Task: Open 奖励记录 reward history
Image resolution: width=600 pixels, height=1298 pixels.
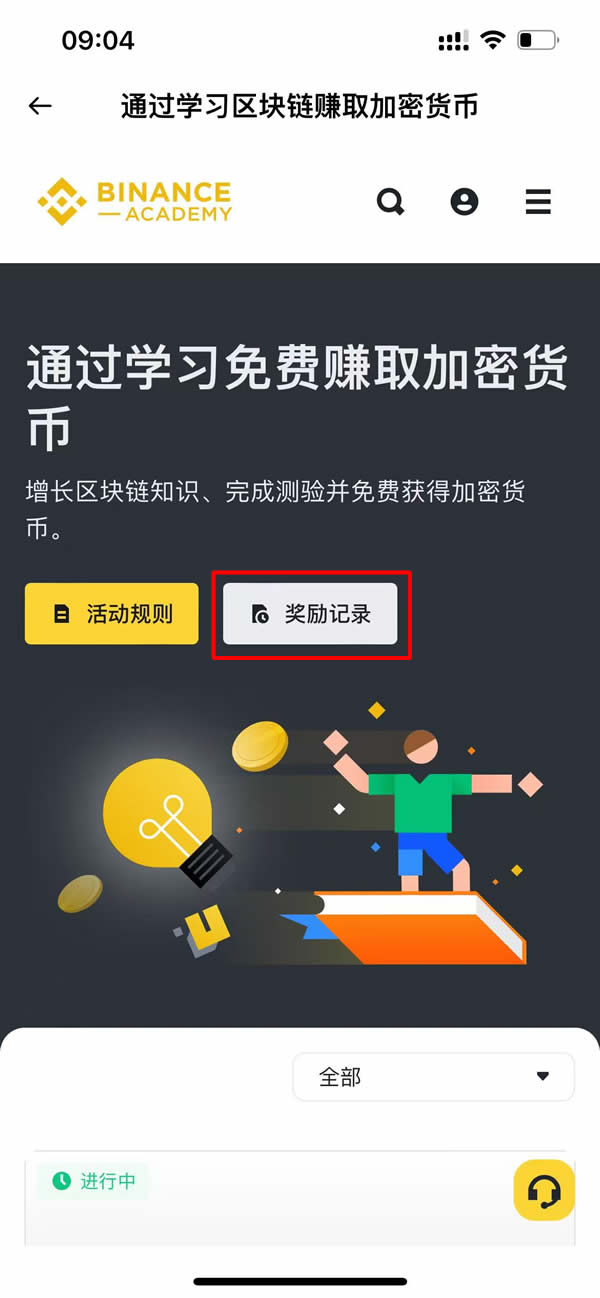Action: point(310,614)
